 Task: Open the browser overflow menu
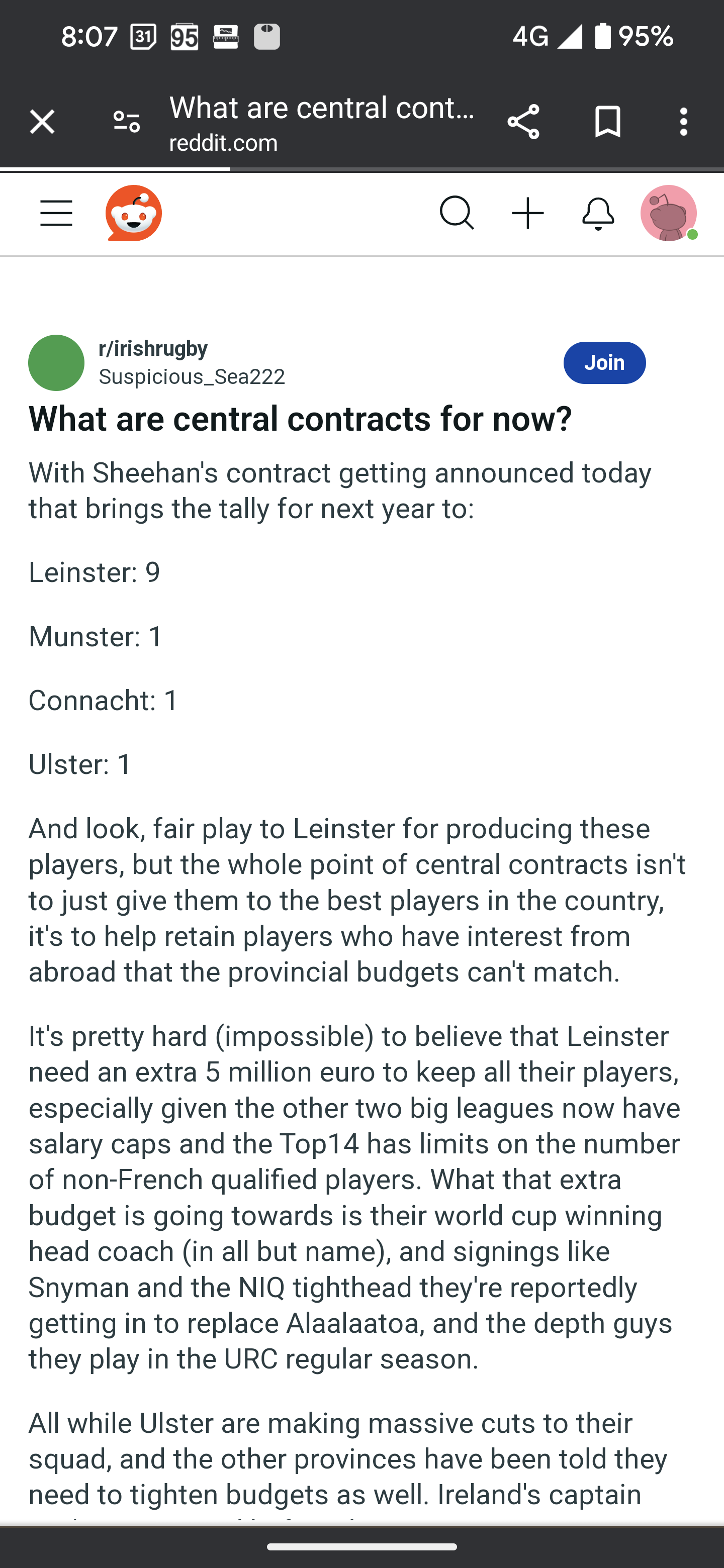click(684, 122)
